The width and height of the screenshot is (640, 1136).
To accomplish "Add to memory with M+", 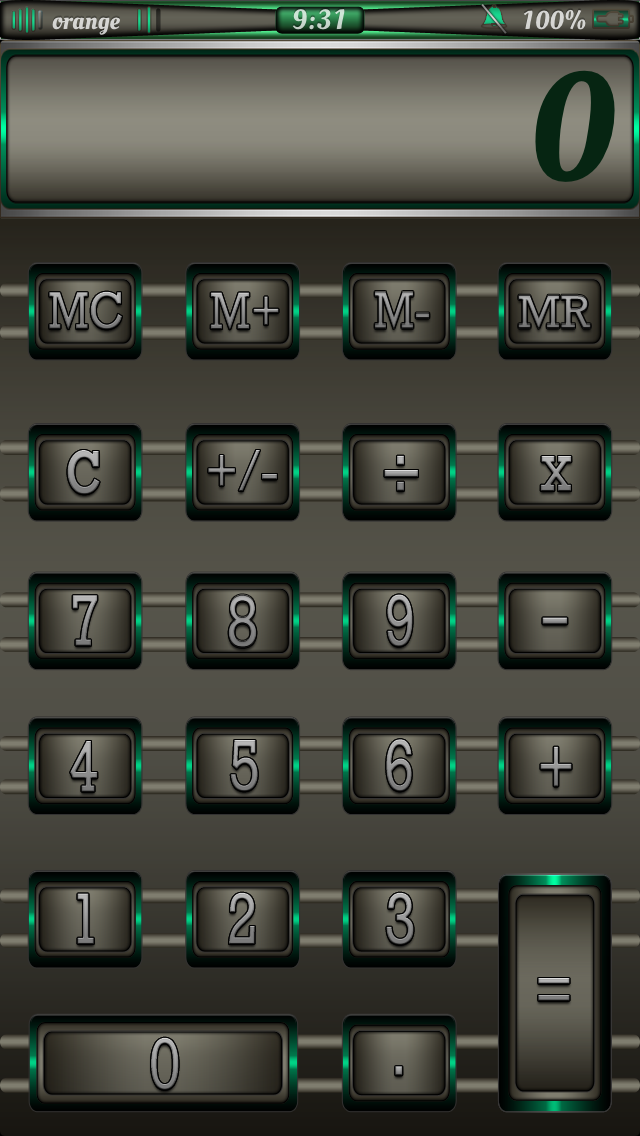I will [x=243, y=312].
